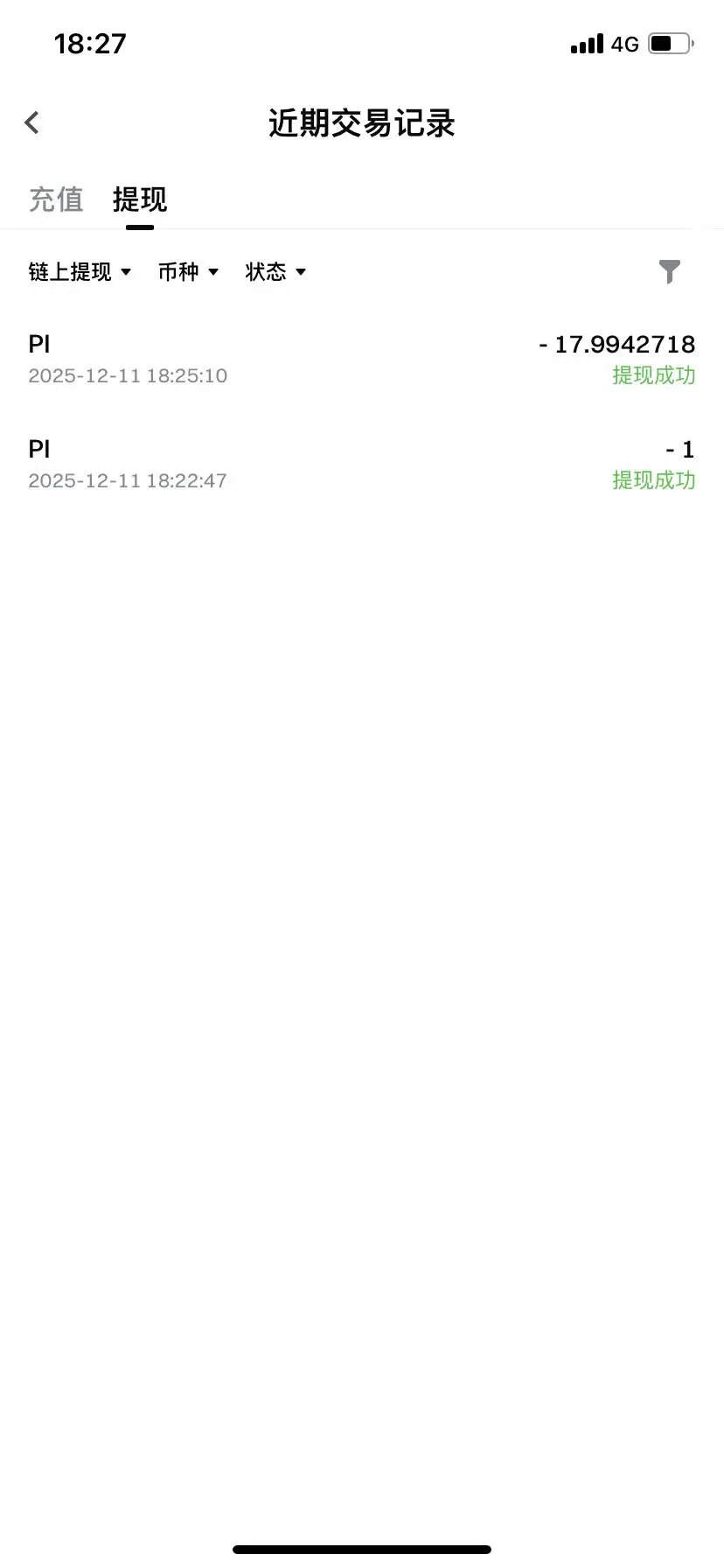724x1568 pixels.
Task: Tap the back arrow to return
Action: 31,122
